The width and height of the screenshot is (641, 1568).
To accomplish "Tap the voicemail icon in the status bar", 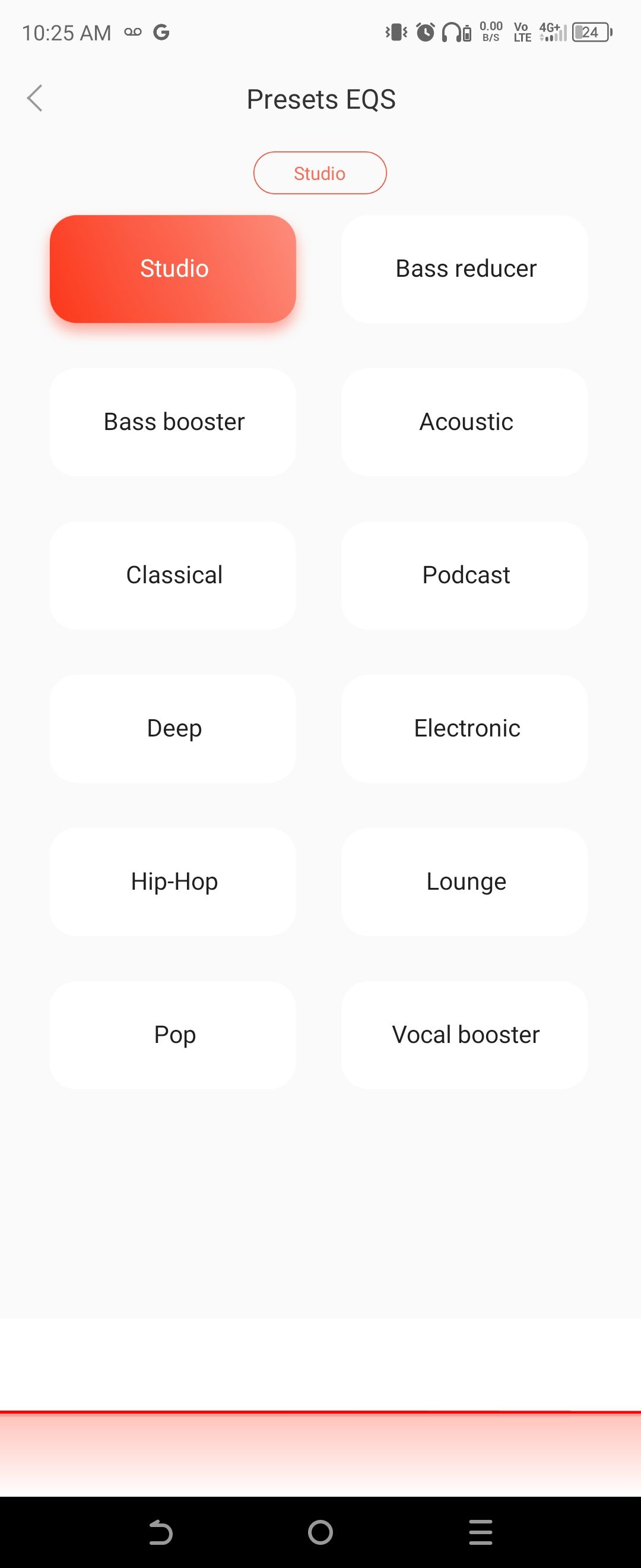I will (132, 32).
